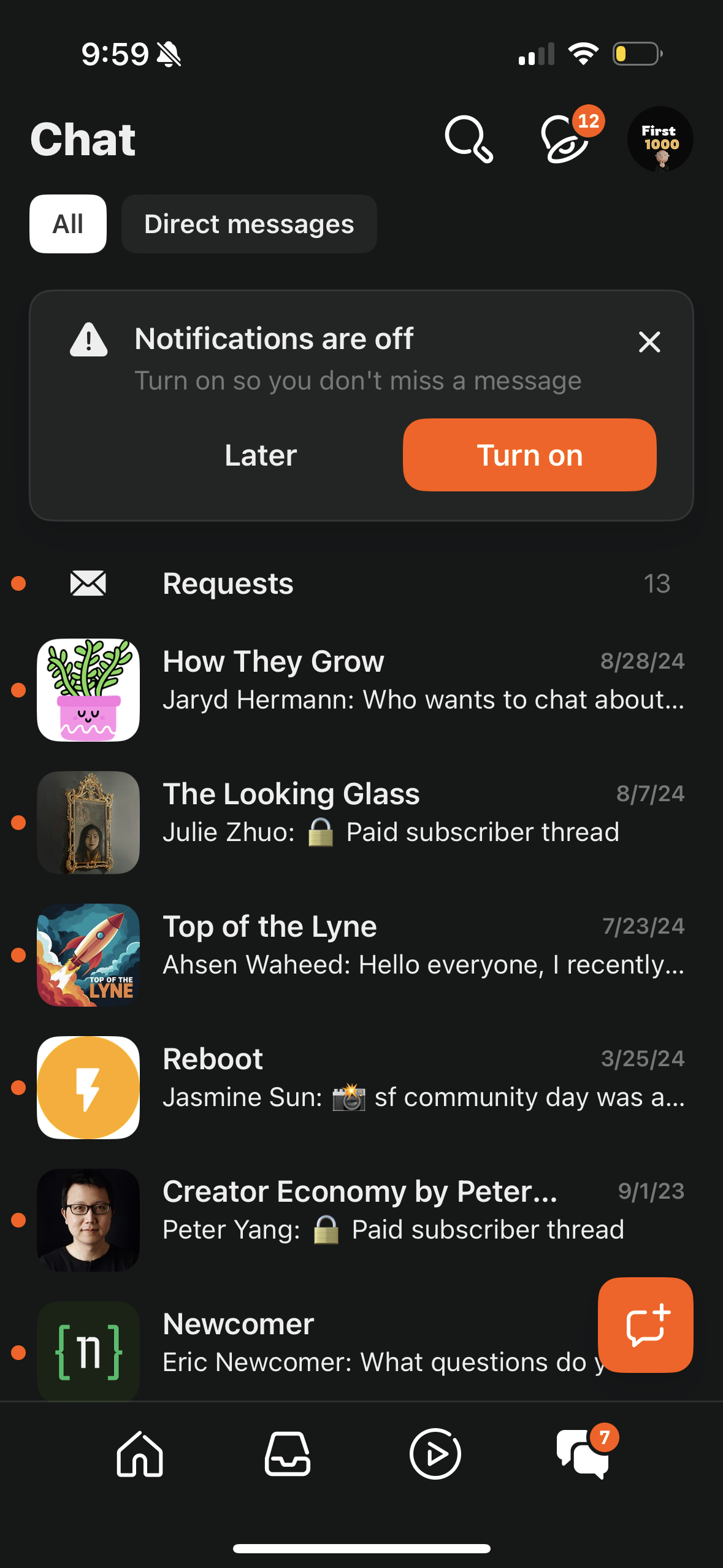Open The Looking Glass thread
723x1568 pixels.
[x=362, y=822]
